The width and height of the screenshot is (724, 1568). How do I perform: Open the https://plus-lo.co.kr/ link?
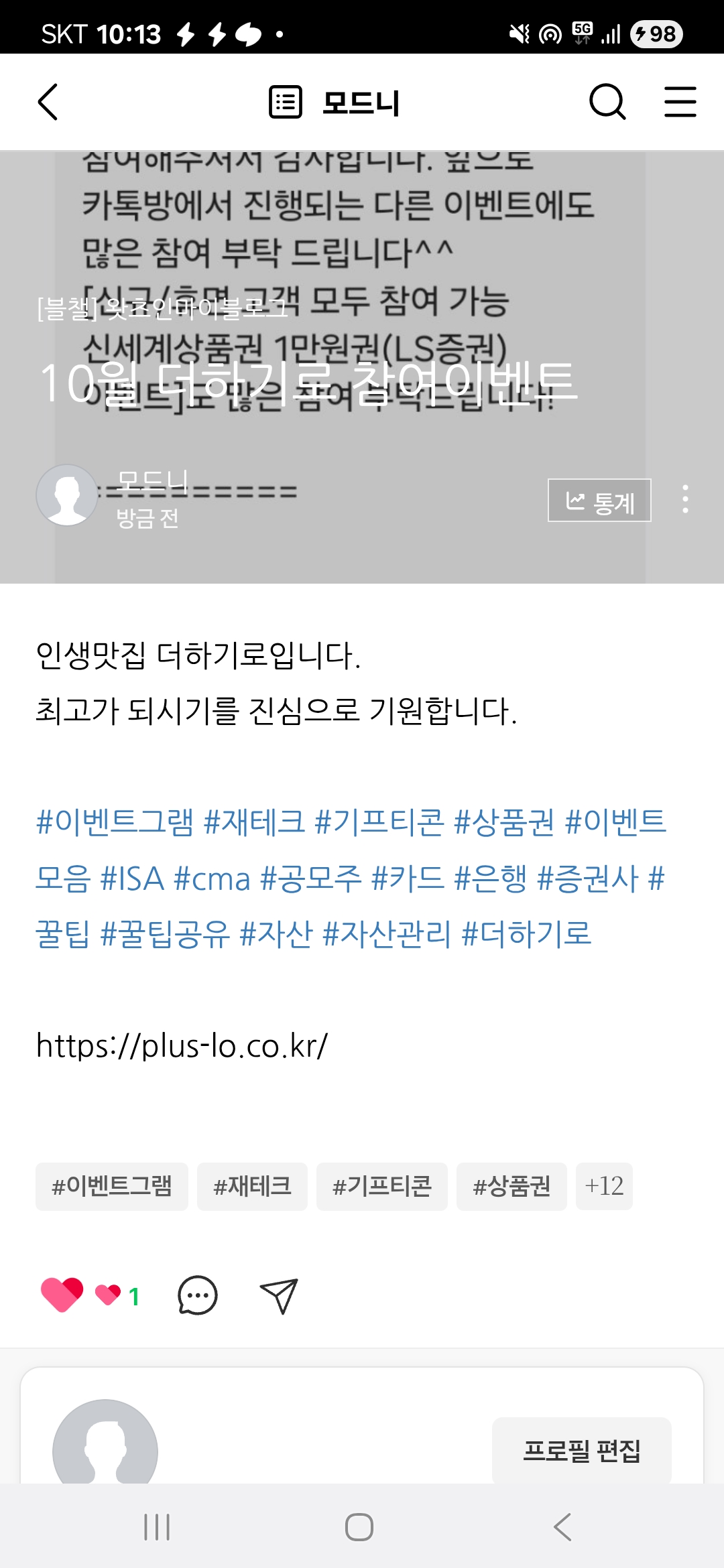[182, 1046]
